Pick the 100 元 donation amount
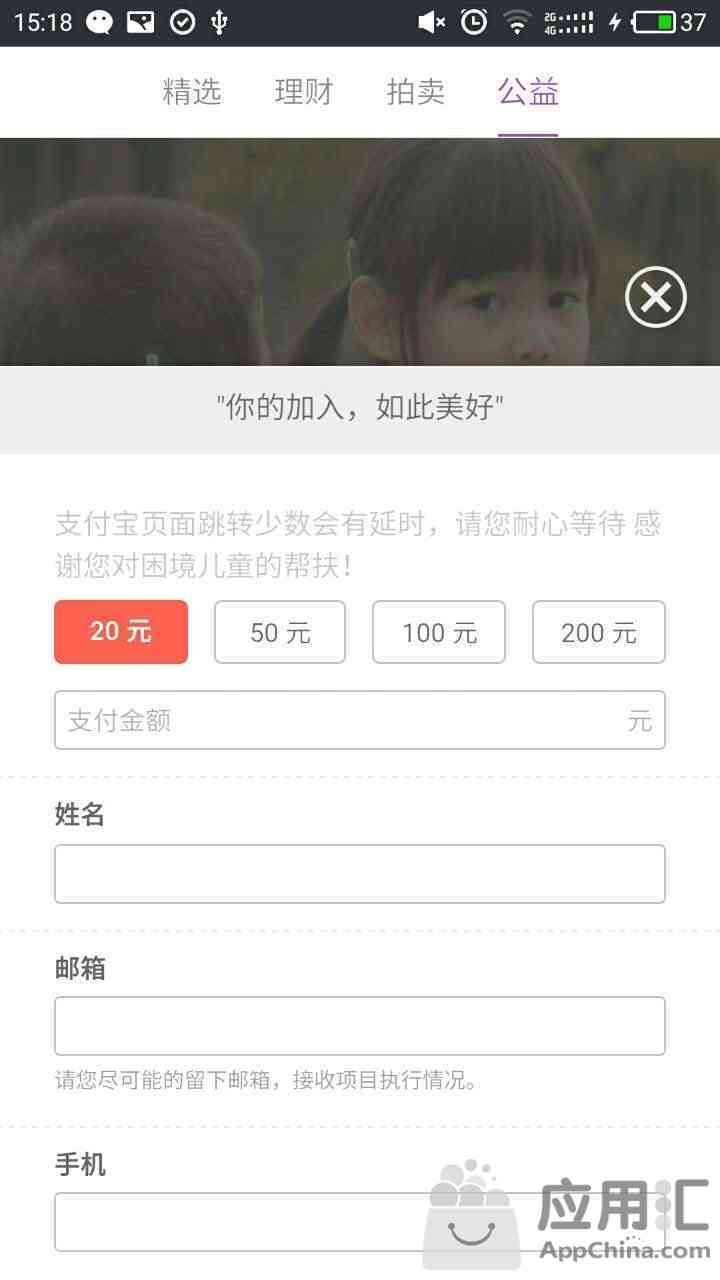This screenshot has height=1280, width=720. [439, 632]
